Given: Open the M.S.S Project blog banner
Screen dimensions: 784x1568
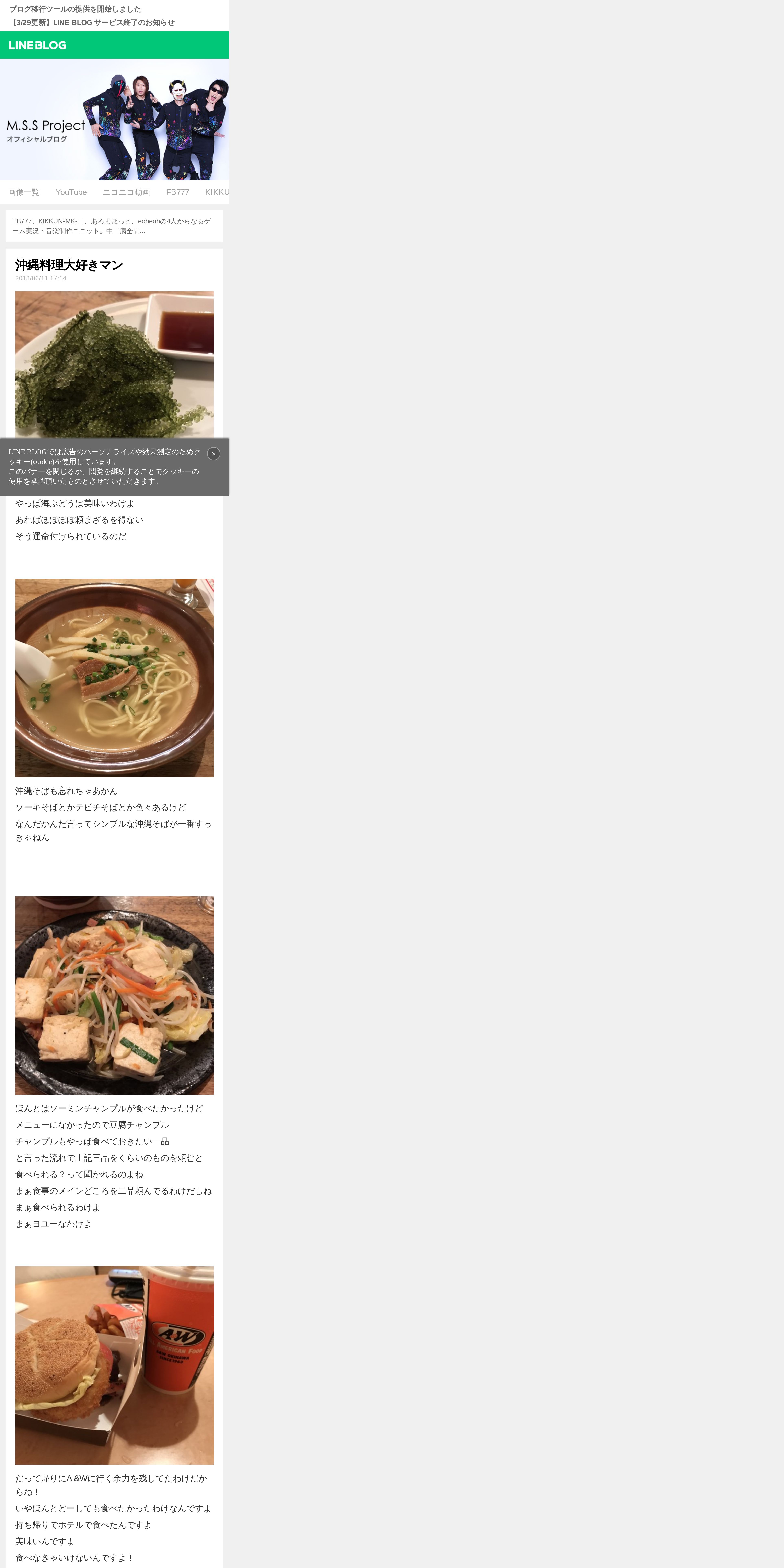Looking at the screenshot, I should (114, 119).
